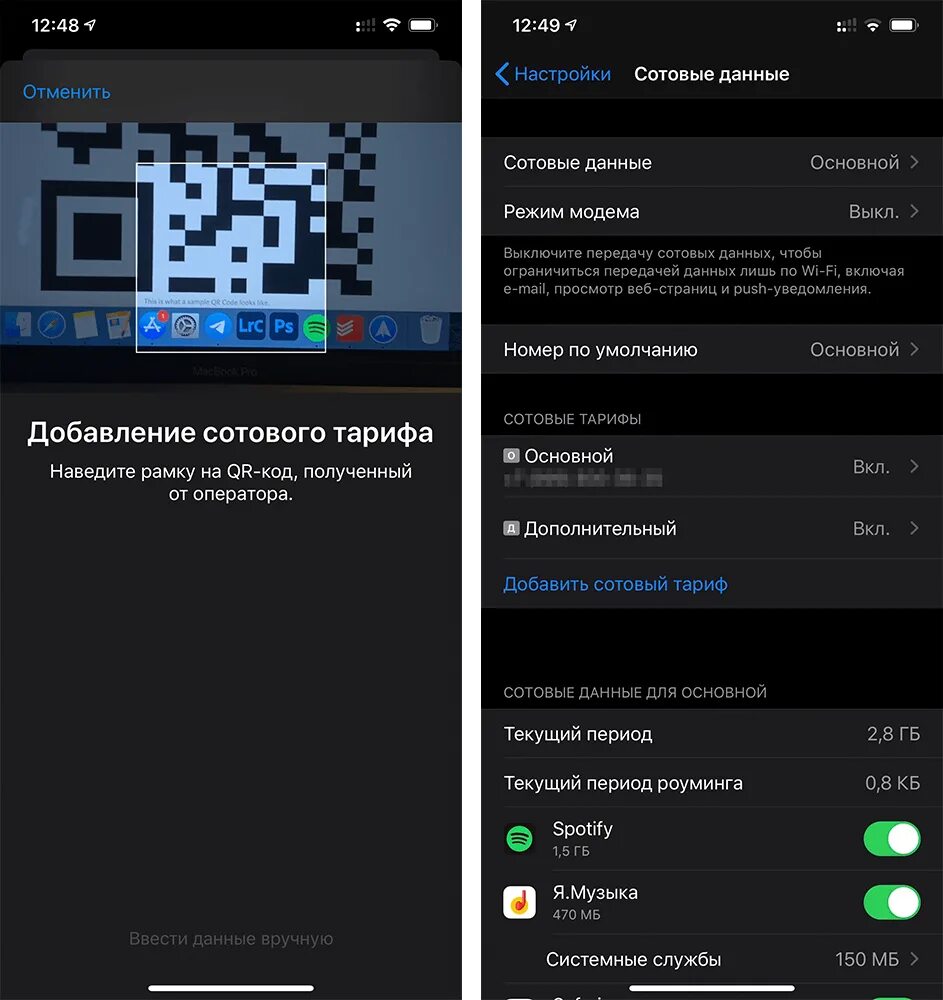This screenshot has height=1000, width=943.
Task: Open the Основной cellular plan
Action: [x=711, y=467]
